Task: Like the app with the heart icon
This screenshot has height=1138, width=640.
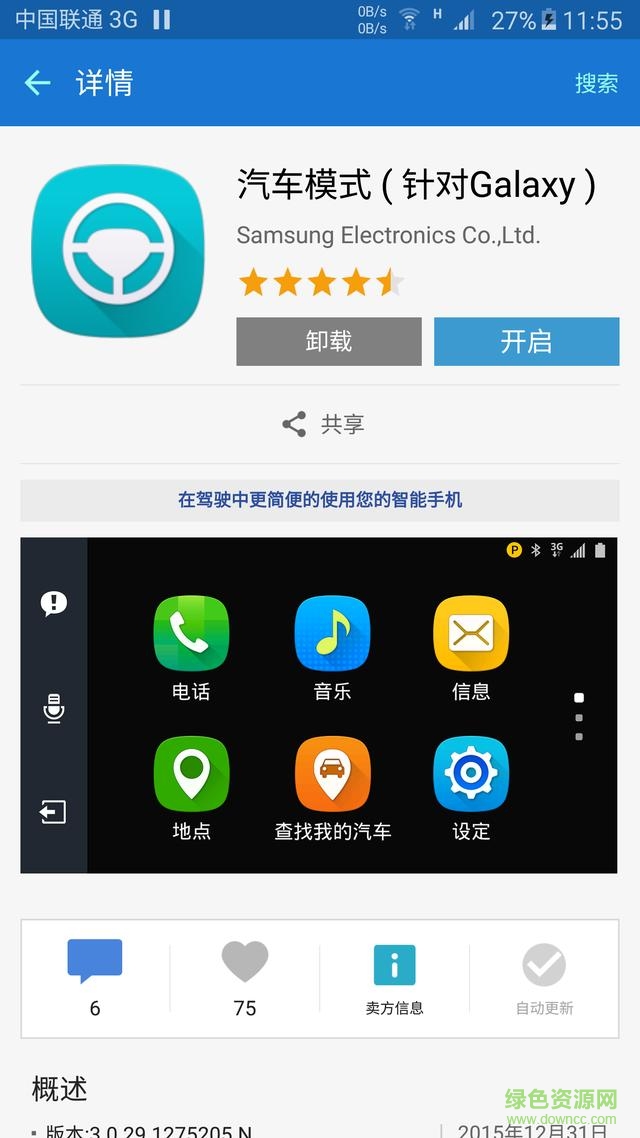Action: click(245, 977)
